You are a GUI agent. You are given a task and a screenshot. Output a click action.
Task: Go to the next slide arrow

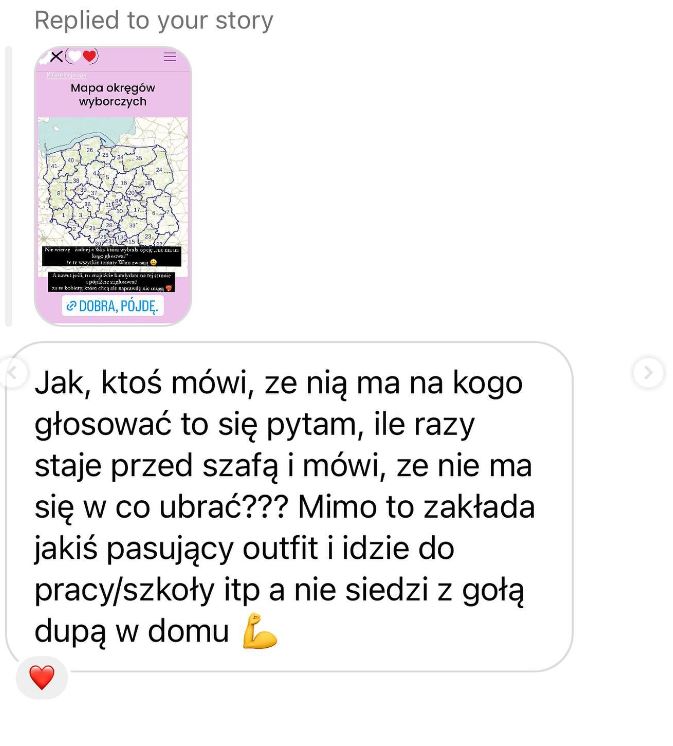pos(648,373)
